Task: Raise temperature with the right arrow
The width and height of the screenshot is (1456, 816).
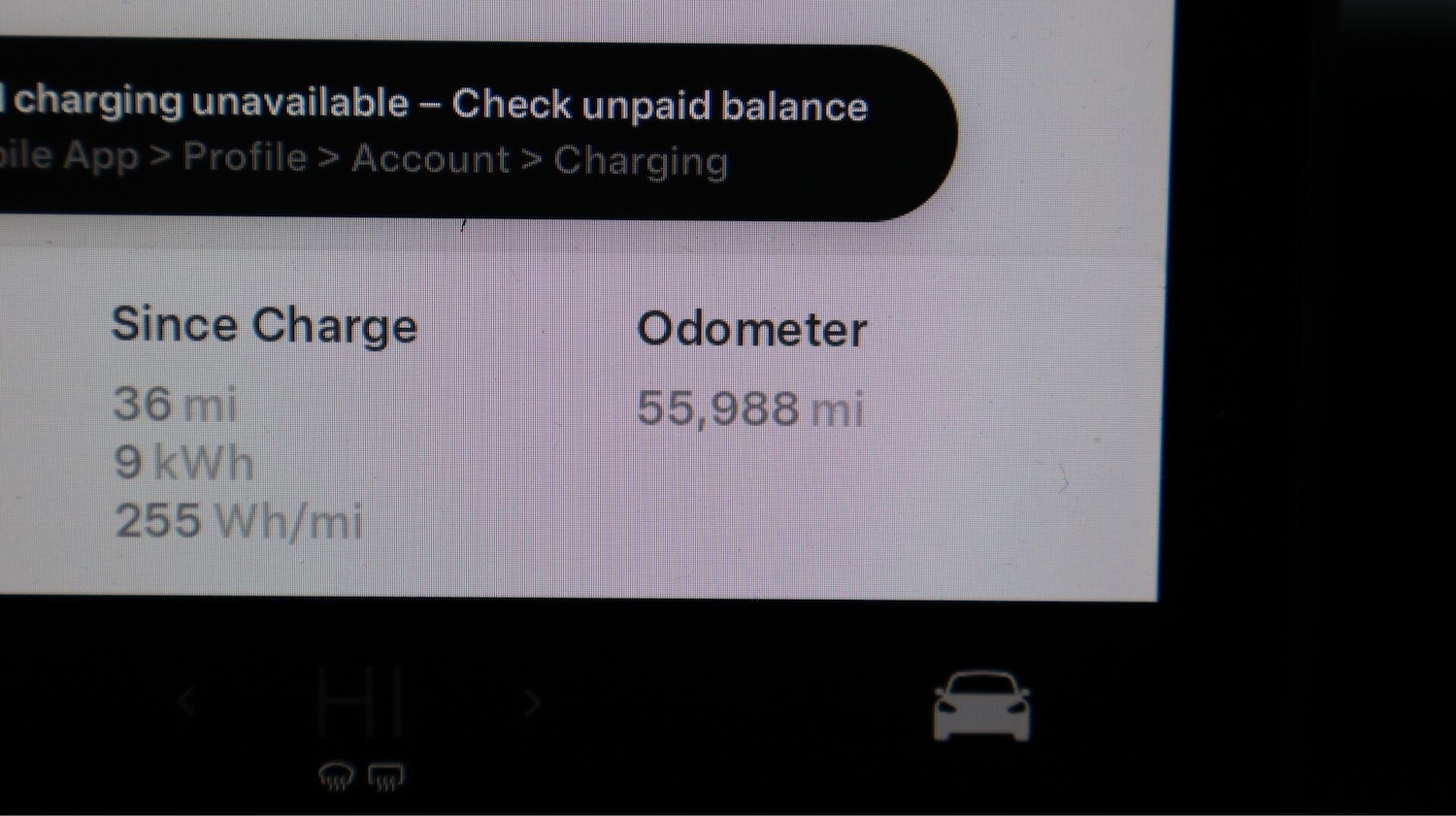Action: pos(532,702)
